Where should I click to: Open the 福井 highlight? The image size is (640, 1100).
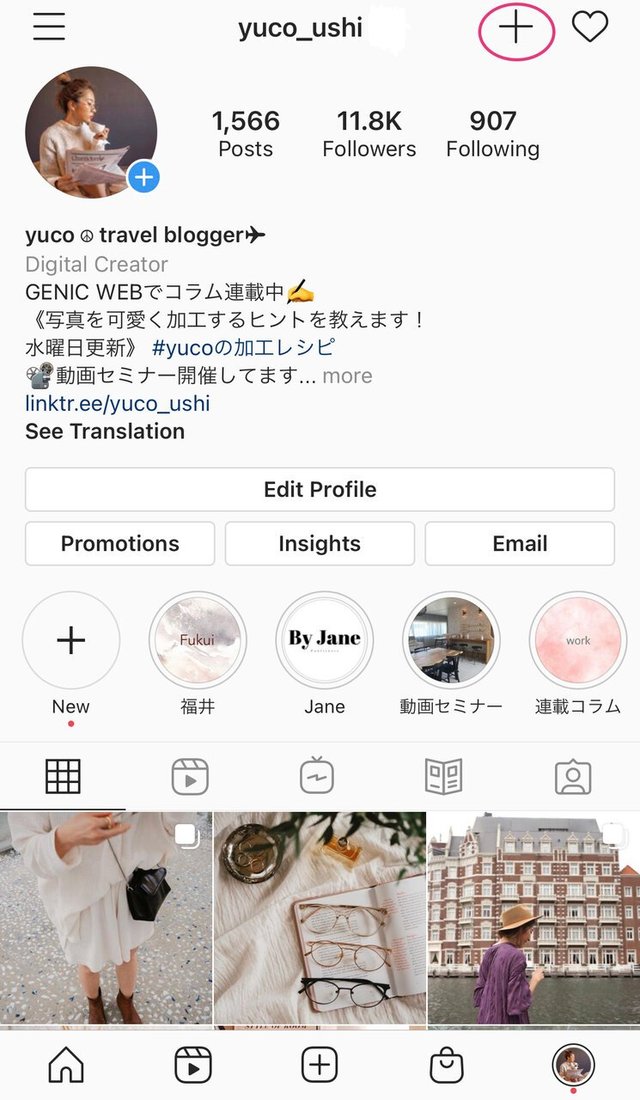pos(197,641)
